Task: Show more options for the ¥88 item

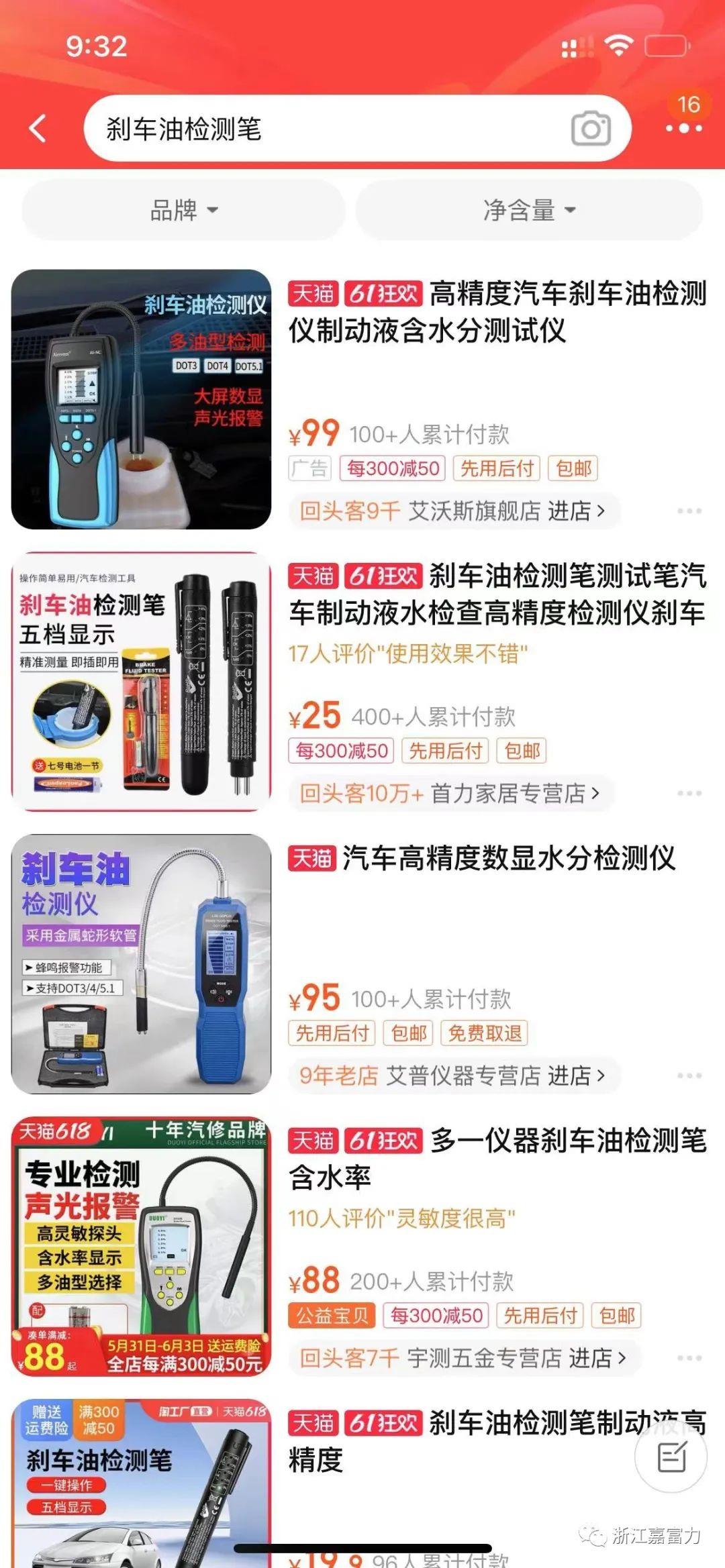Action: [x=689, y=1358]
